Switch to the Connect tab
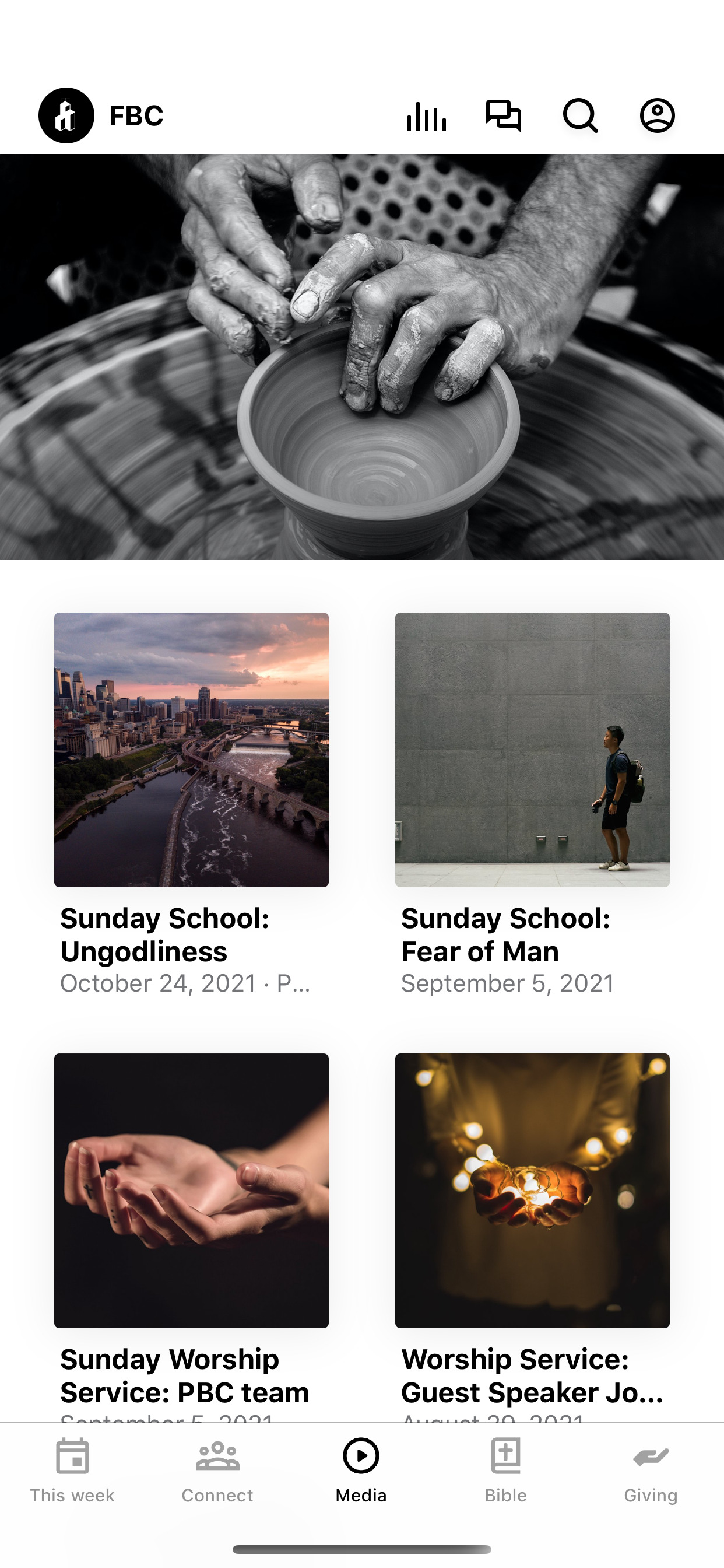 [x=217, y=1470]
